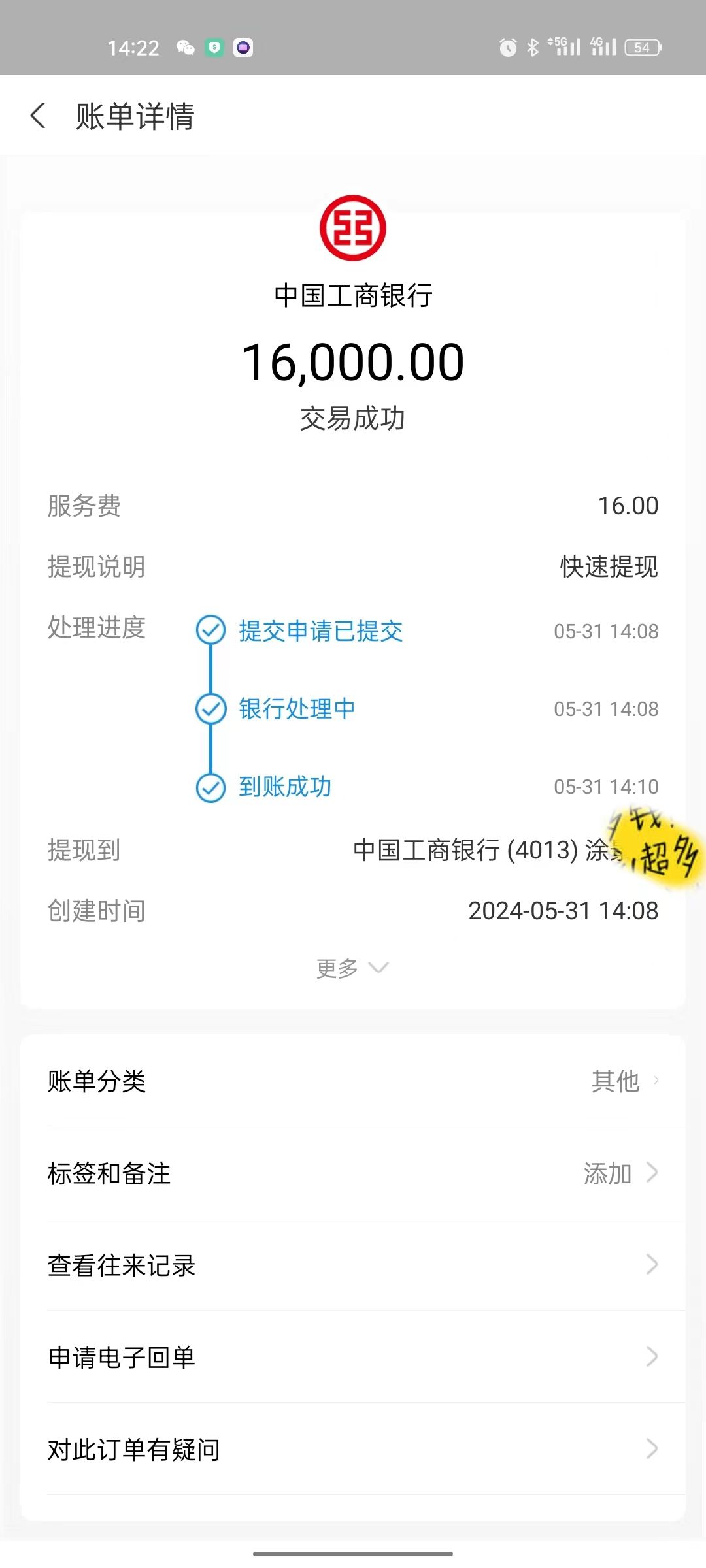Tap the 到账成功 completion checkmark
706x1568 pixels.
(x=211, y=787)
